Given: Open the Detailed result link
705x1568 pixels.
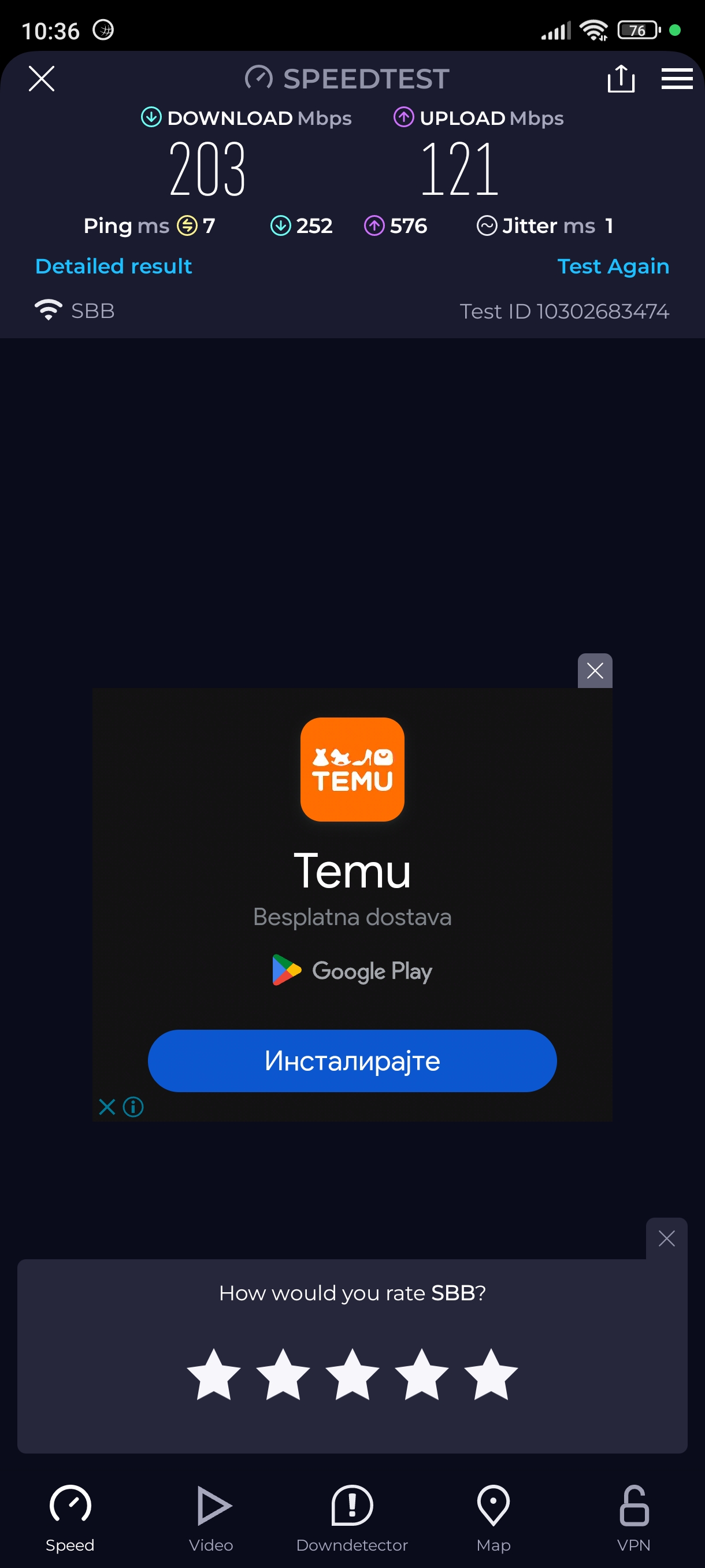Looking at the screenshot, I should pos(114,266).
